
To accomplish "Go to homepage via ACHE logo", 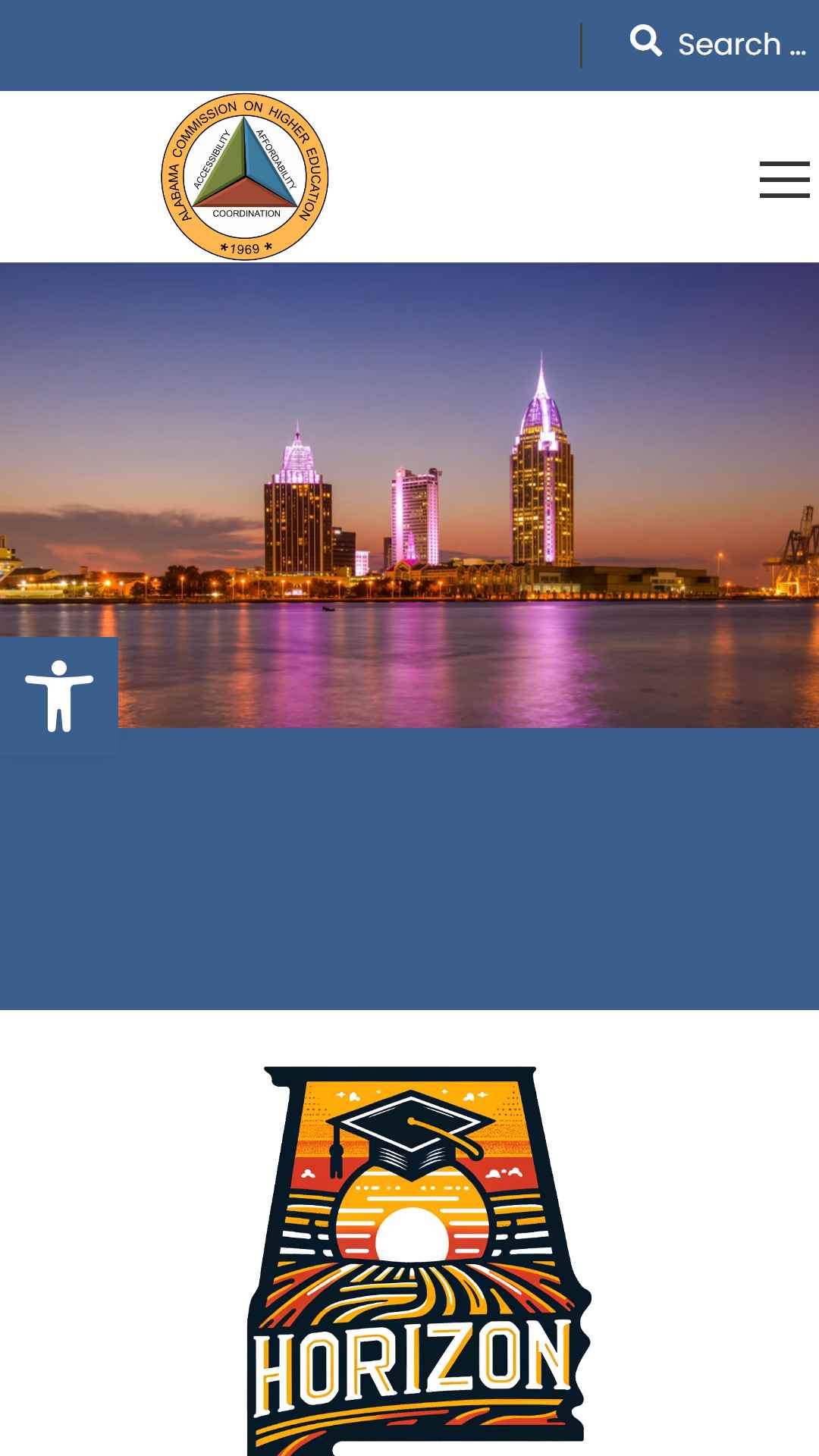I will [245, 177].
